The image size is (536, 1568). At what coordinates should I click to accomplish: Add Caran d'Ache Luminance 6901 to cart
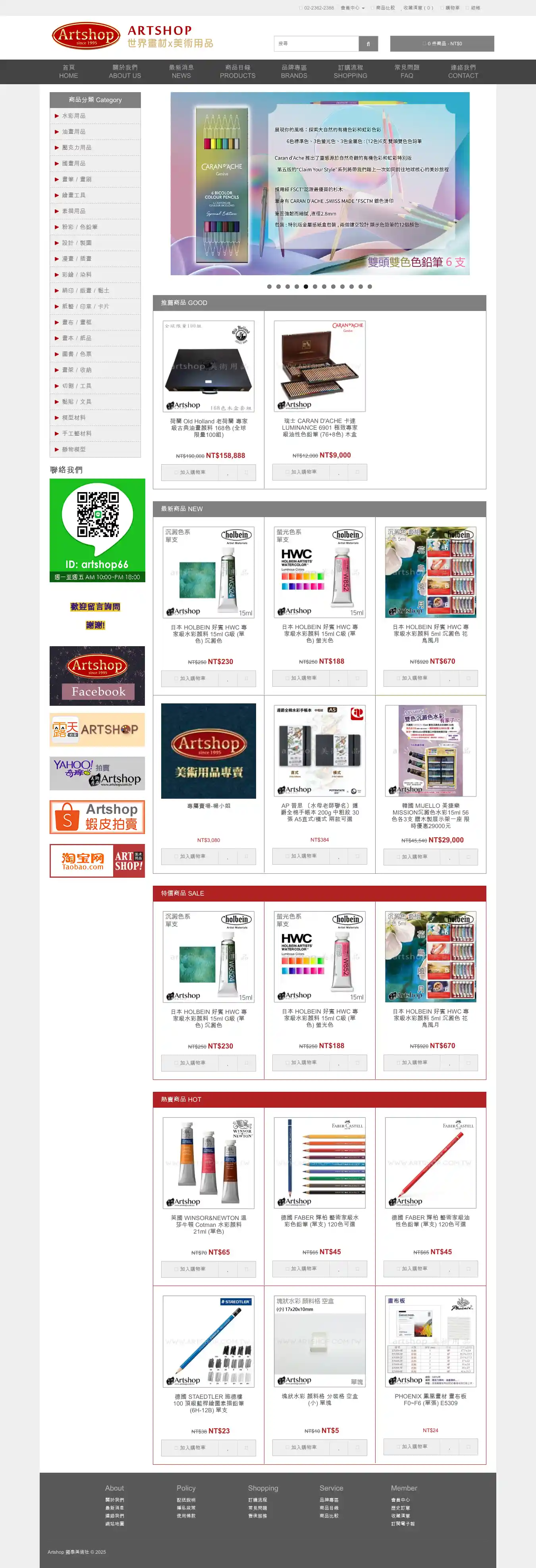(304, 472)
